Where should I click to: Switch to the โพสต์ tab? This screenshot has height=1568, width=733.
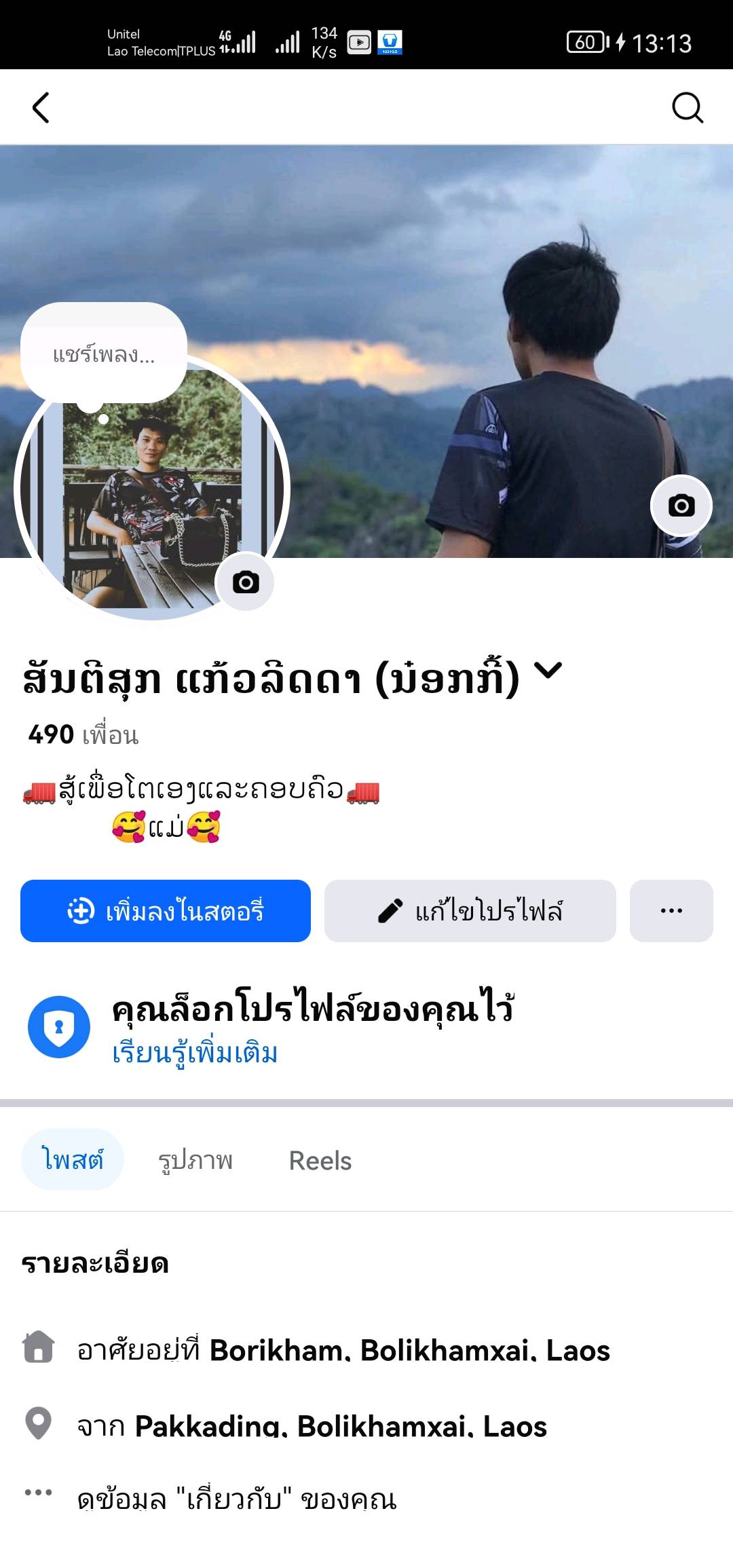click(x=73, y=1159)
